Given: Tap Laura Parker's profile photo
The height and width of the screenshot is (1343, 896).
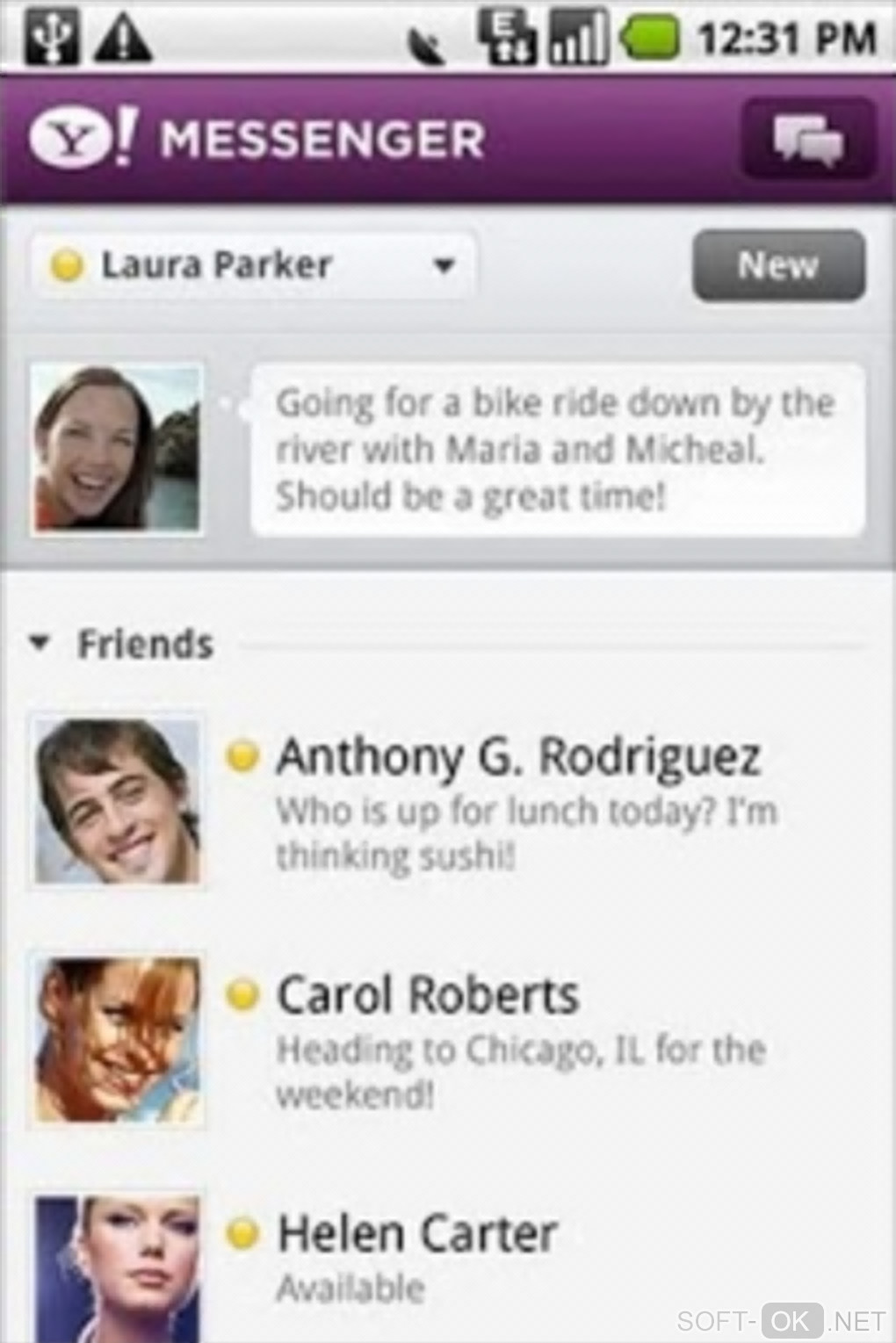Looking at the screenshot, I should (118, 450).
